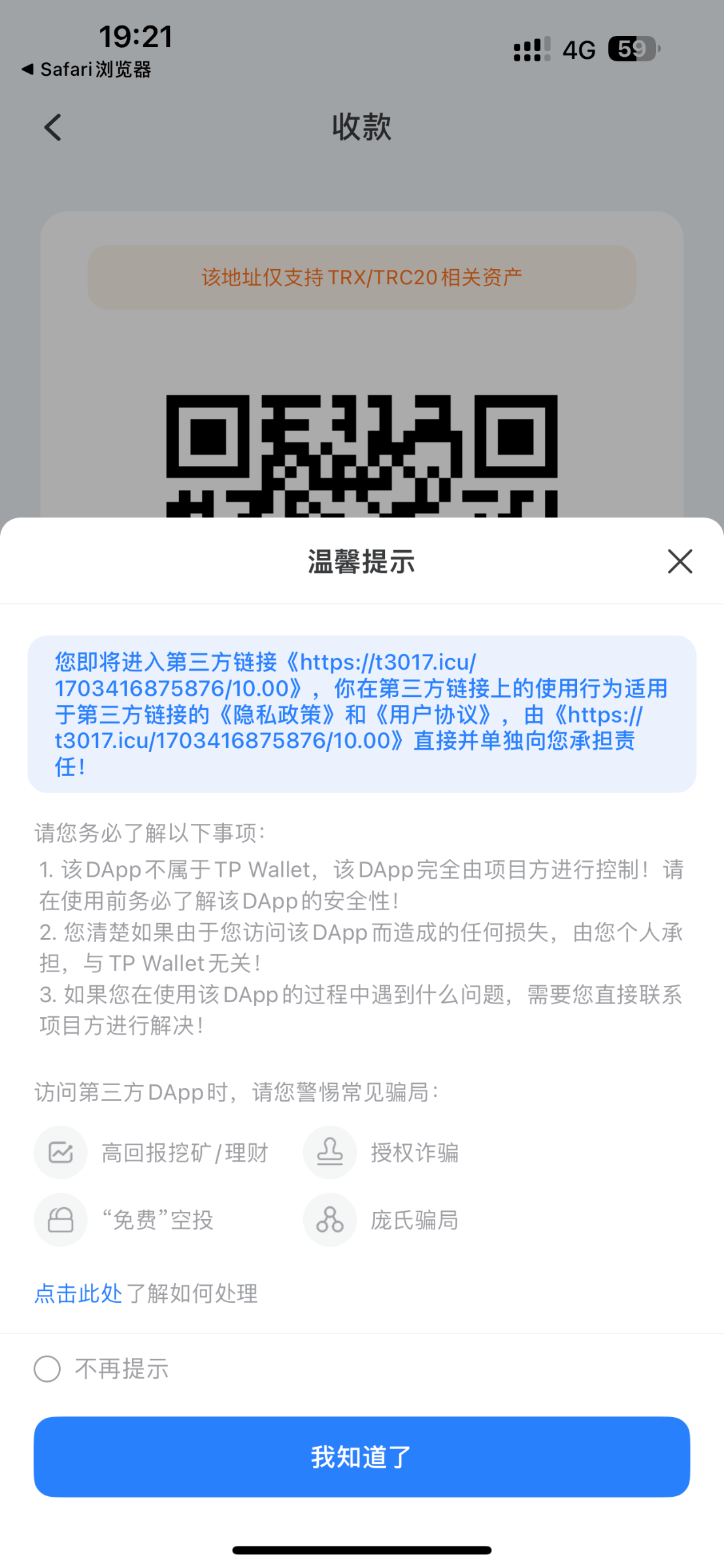This screenshot has height=1568, width=724.
Task: Select the 不再提示 option
Action: (x=48, y=1368)
